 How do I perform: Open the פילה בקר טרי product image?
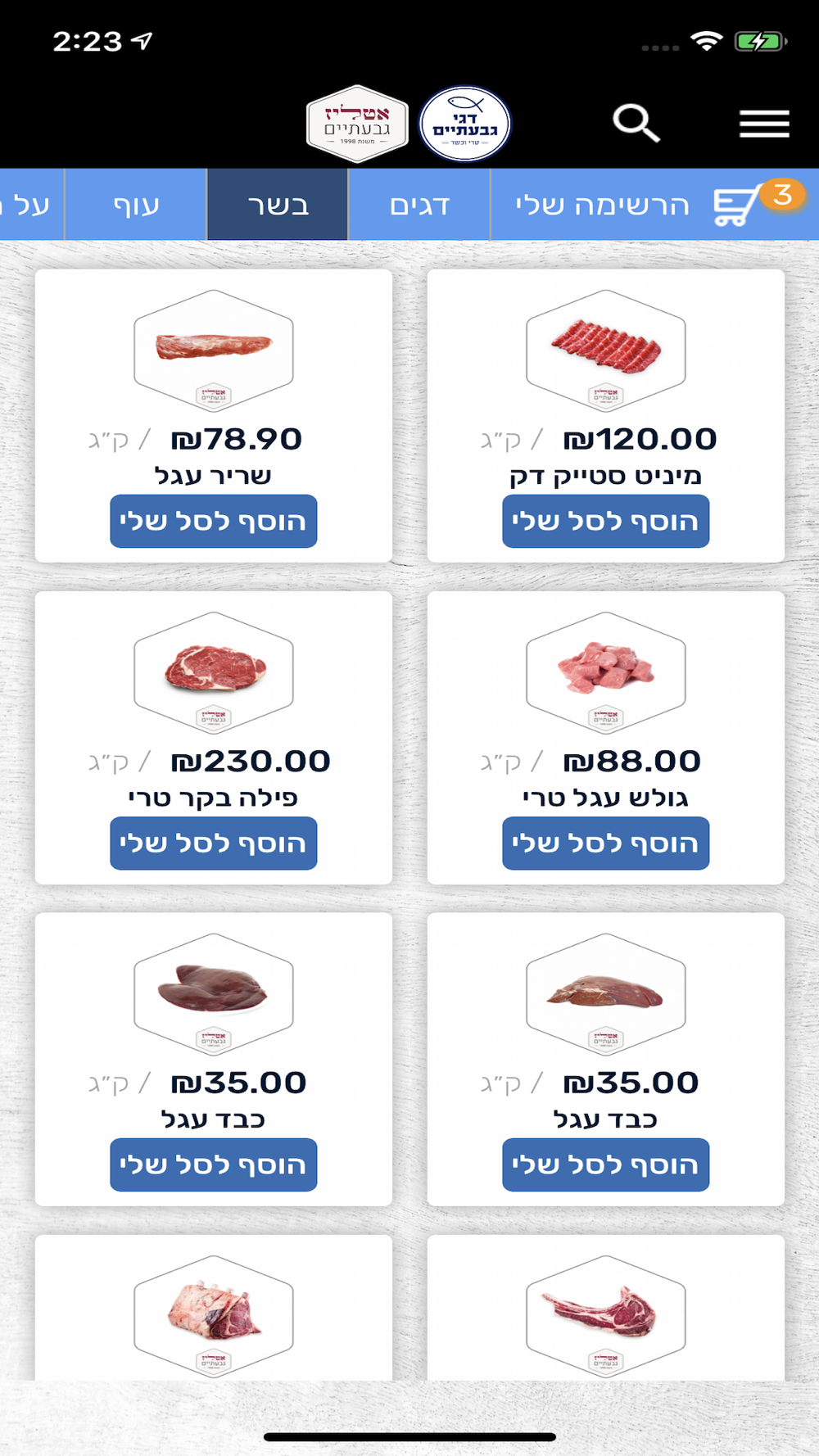click(213, 672)
